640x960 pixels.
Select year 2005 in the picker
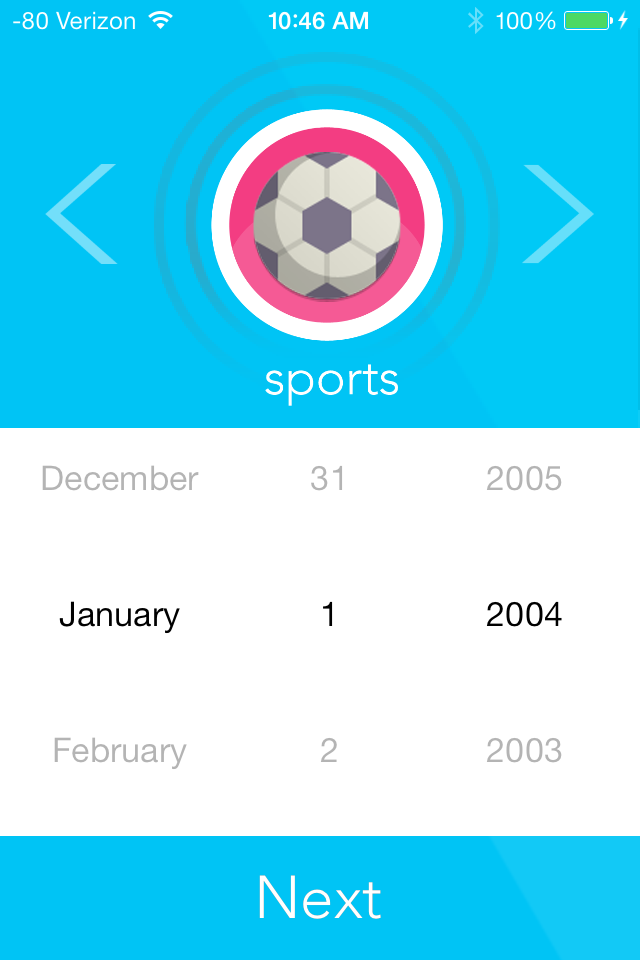pyautogui.click(x=524, y=479)
